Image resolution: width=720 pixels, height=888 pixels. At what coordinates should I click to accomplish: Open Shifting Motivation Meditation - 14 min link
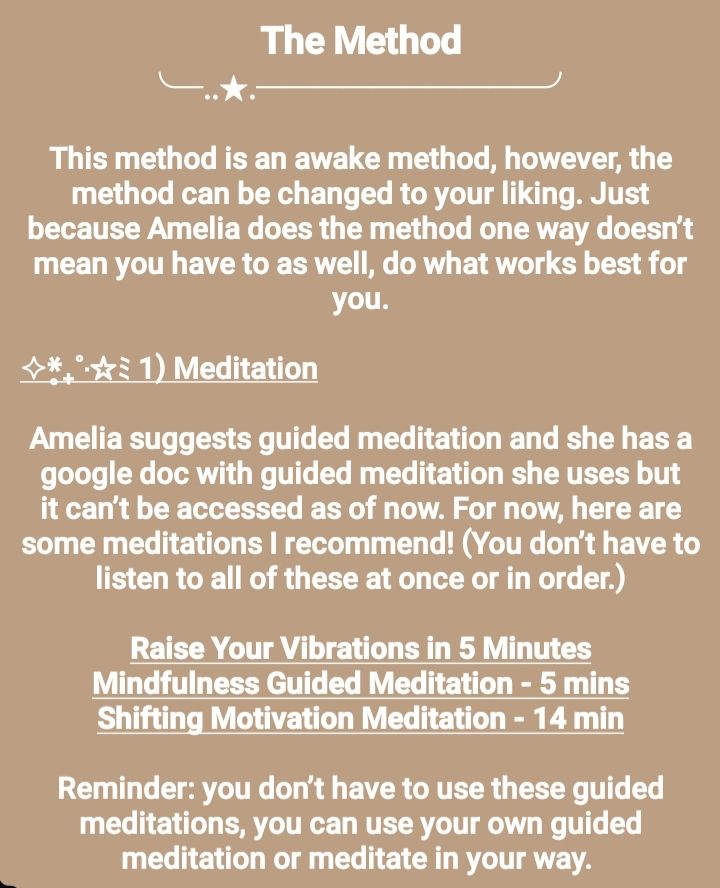(x=360, y=718)
